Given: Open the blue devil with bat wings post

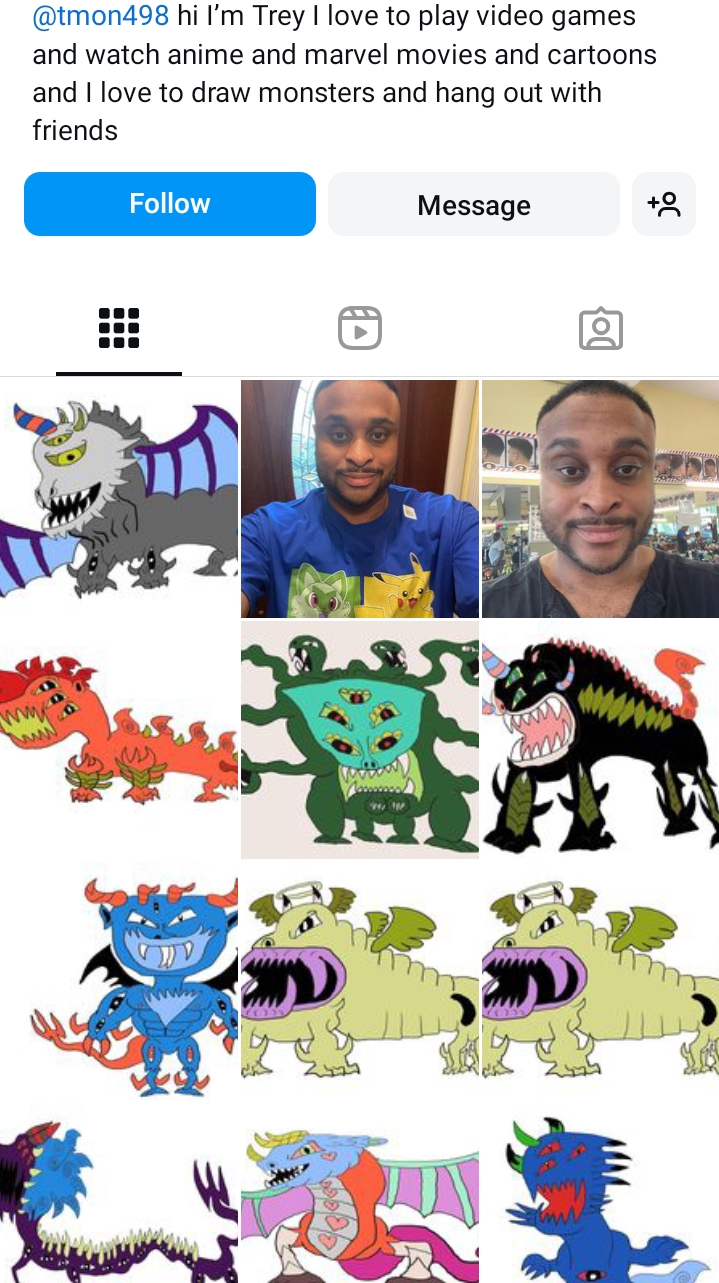Looking at the screenshot, I should [119, 980].
